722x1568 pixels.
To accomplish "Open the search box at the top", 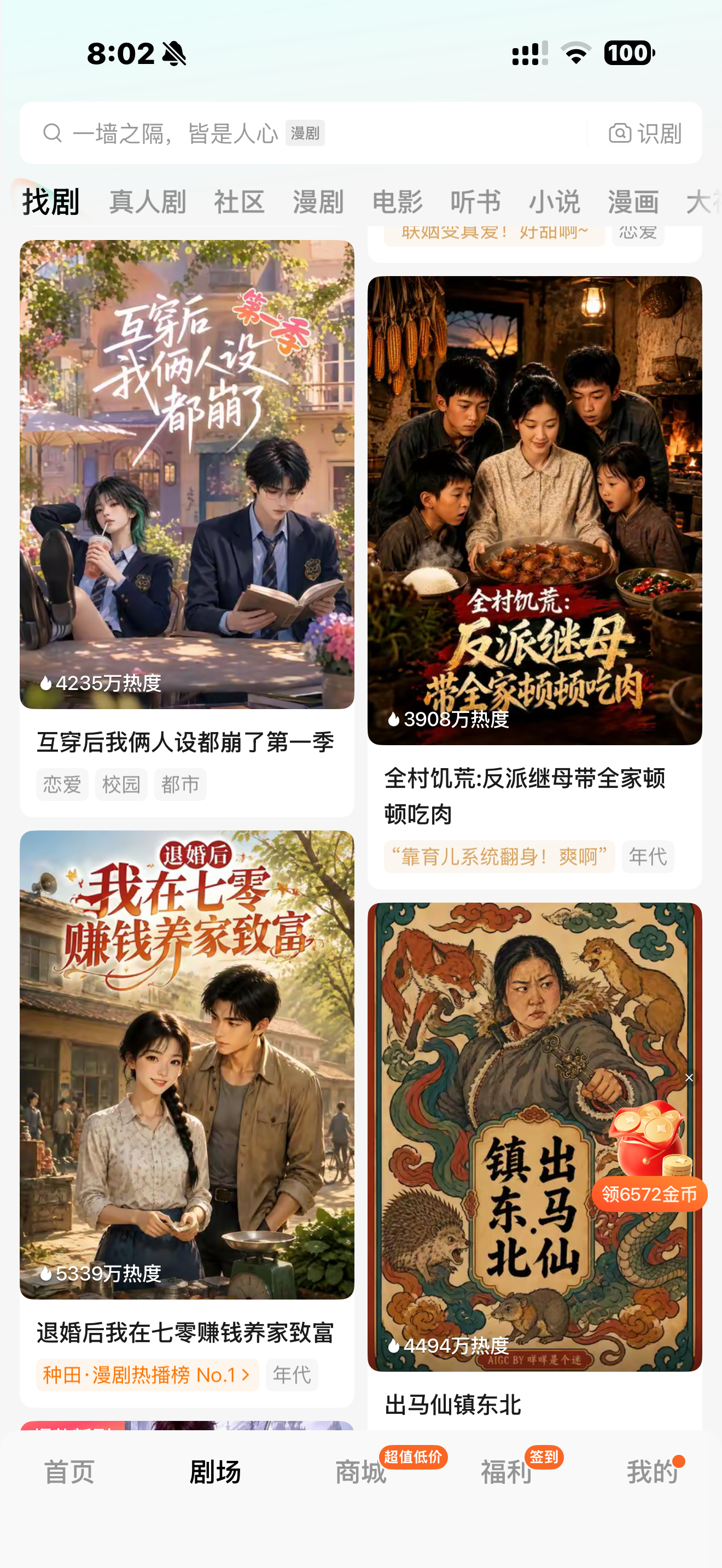I will [x=304, y=133].
